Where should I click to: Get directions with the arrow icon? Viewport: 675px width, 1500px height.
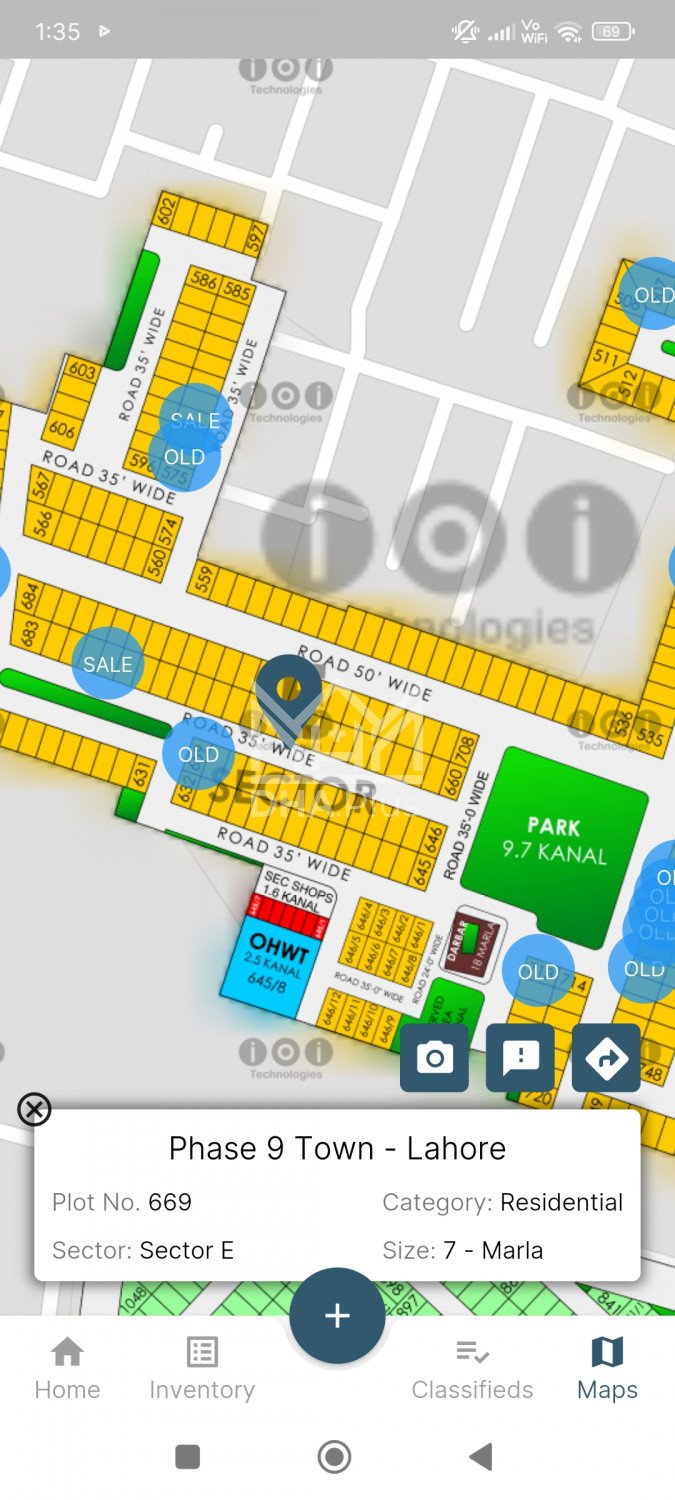tap(606, 1058)
